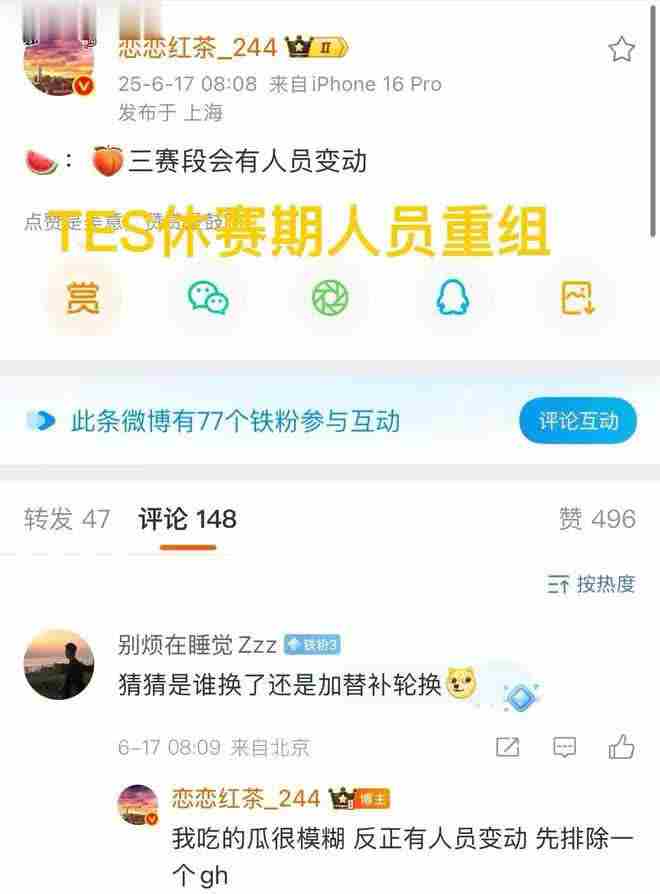
Task: Open 恋恋红茶_244's profile avatar at top
Action: (58, 64)
